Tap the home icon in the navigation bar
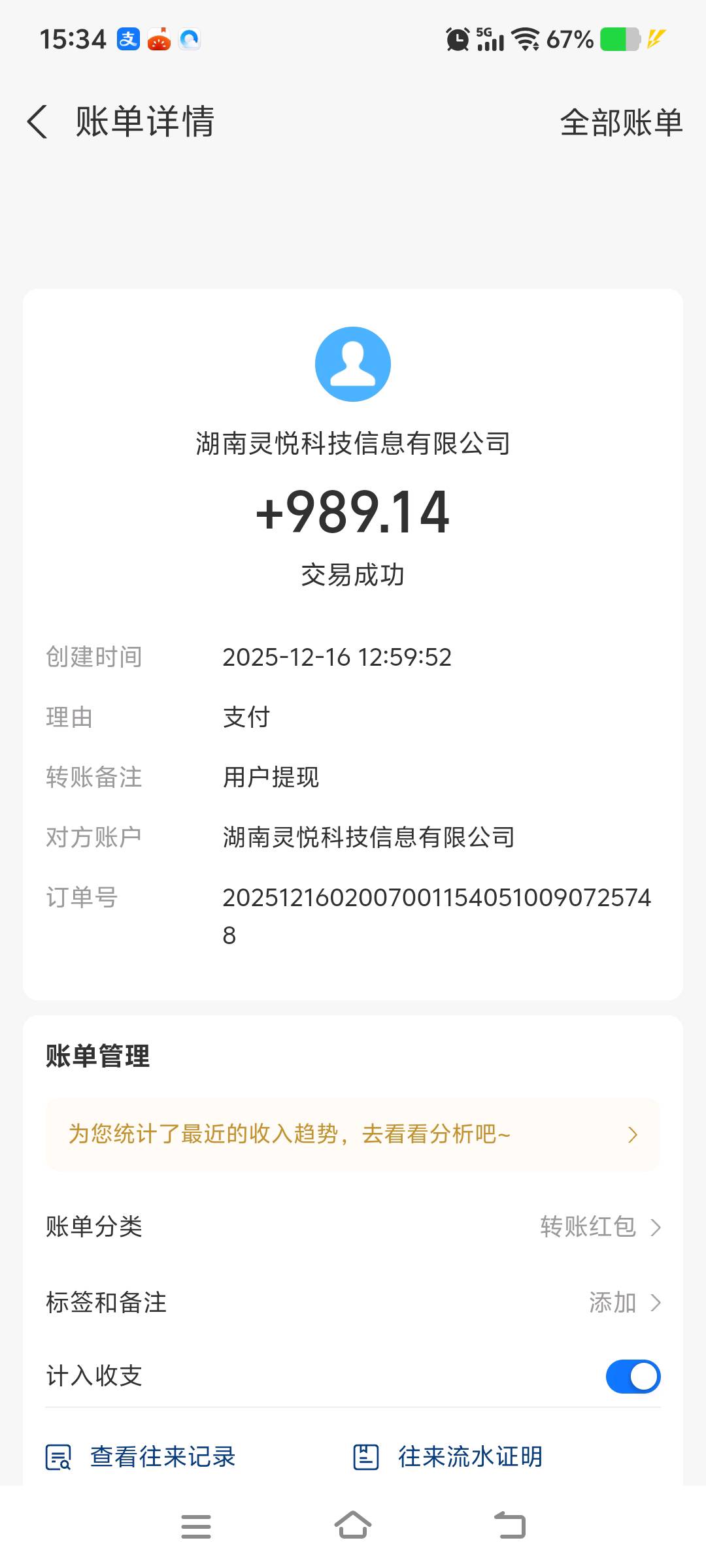This screenshot has height=1568, width=706. (x=353, y=1527)
